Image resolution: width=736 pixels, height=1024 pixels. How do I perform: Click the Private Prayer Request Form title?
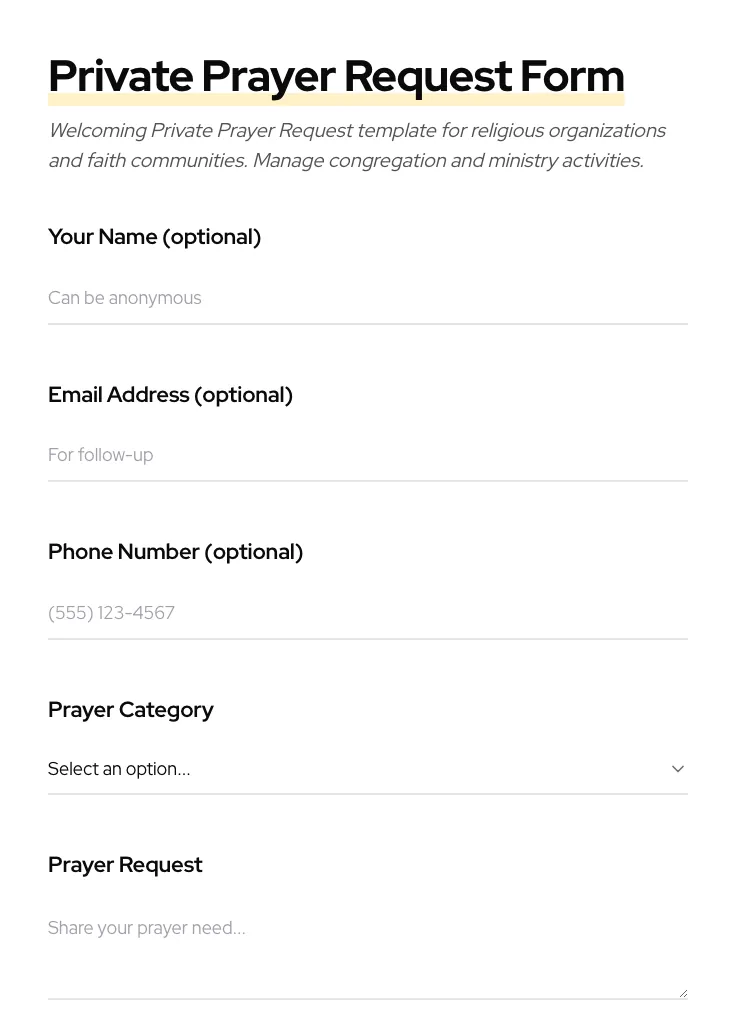coord(336,75)
